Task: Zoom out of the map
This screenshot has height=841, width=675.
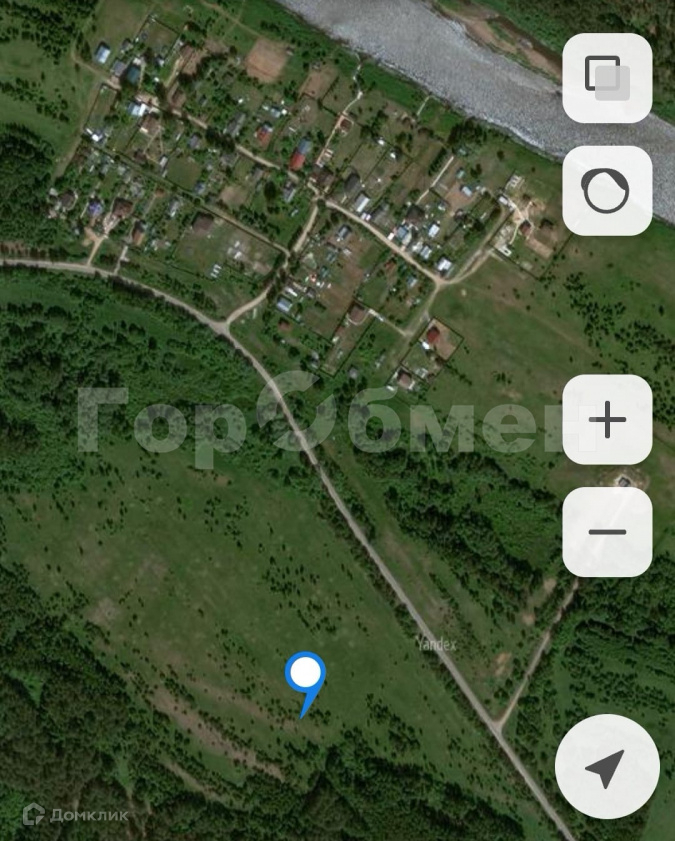Action: pos(607,531)
